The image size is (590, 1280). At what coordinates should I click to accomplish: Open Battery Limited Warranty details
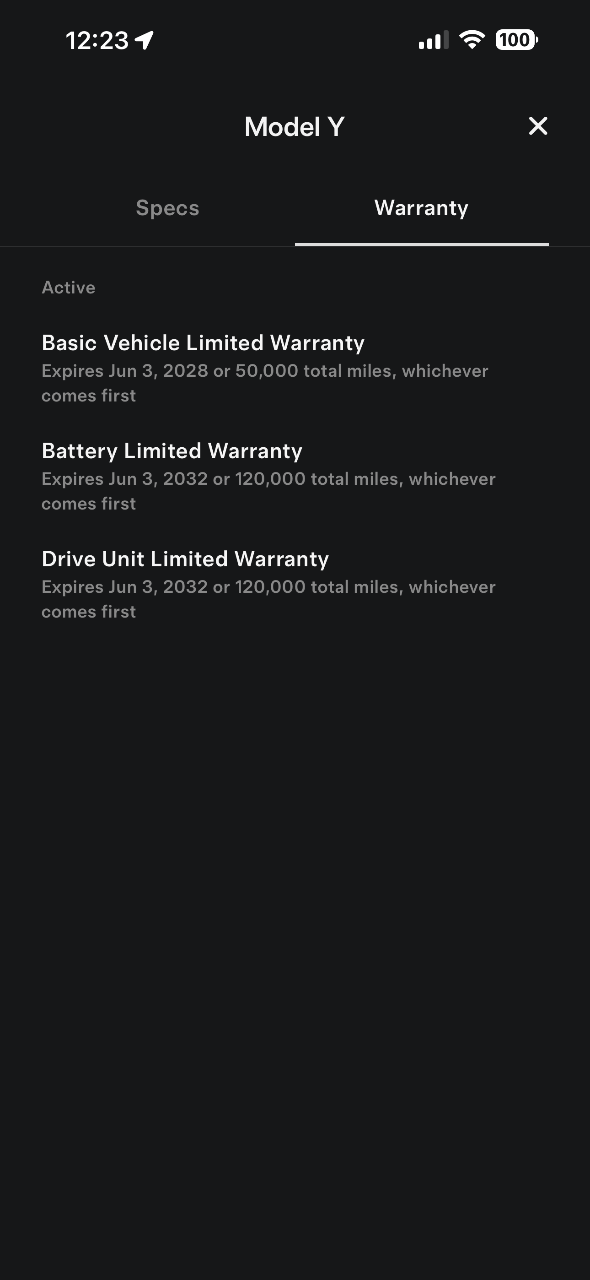295,476
